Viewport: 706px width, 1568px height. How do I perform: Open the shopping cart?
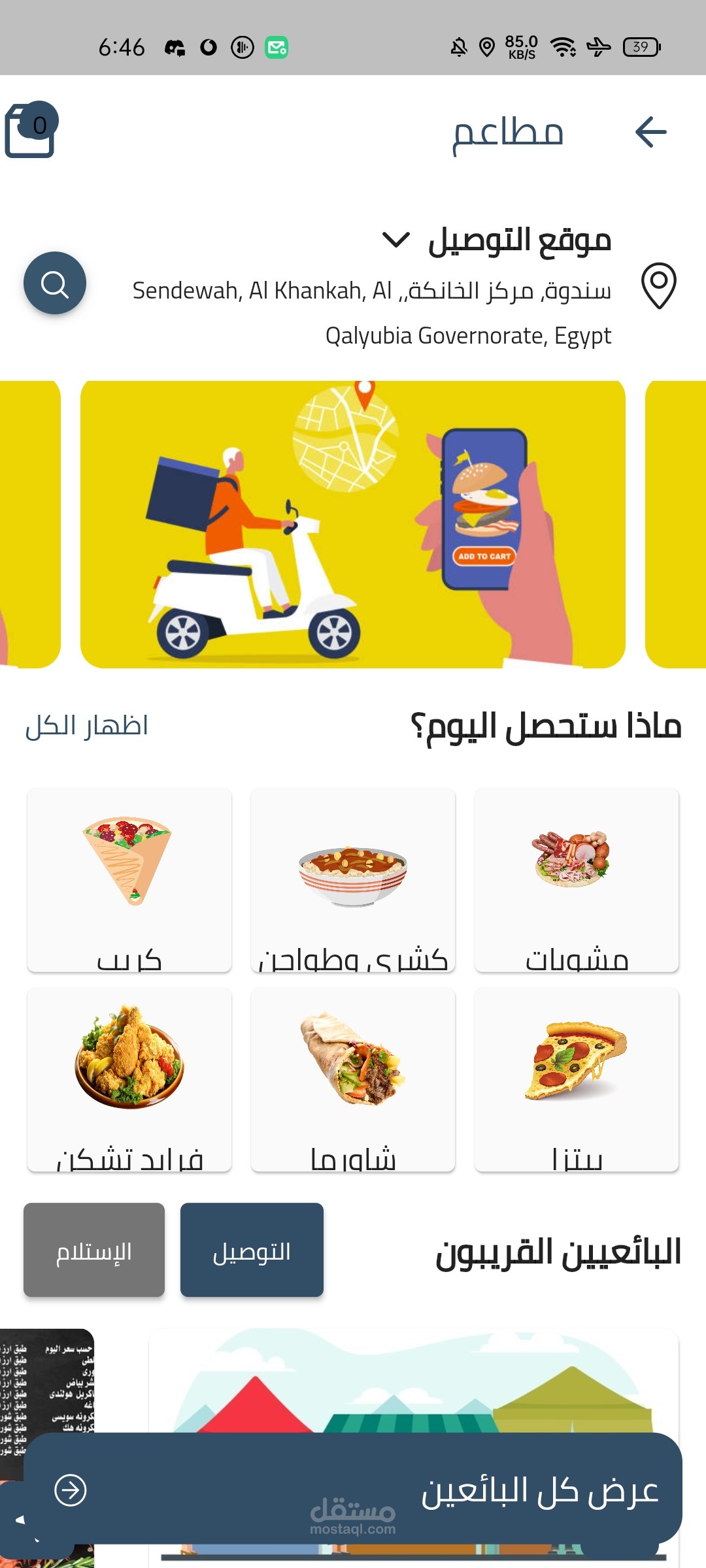coord(30,131)
